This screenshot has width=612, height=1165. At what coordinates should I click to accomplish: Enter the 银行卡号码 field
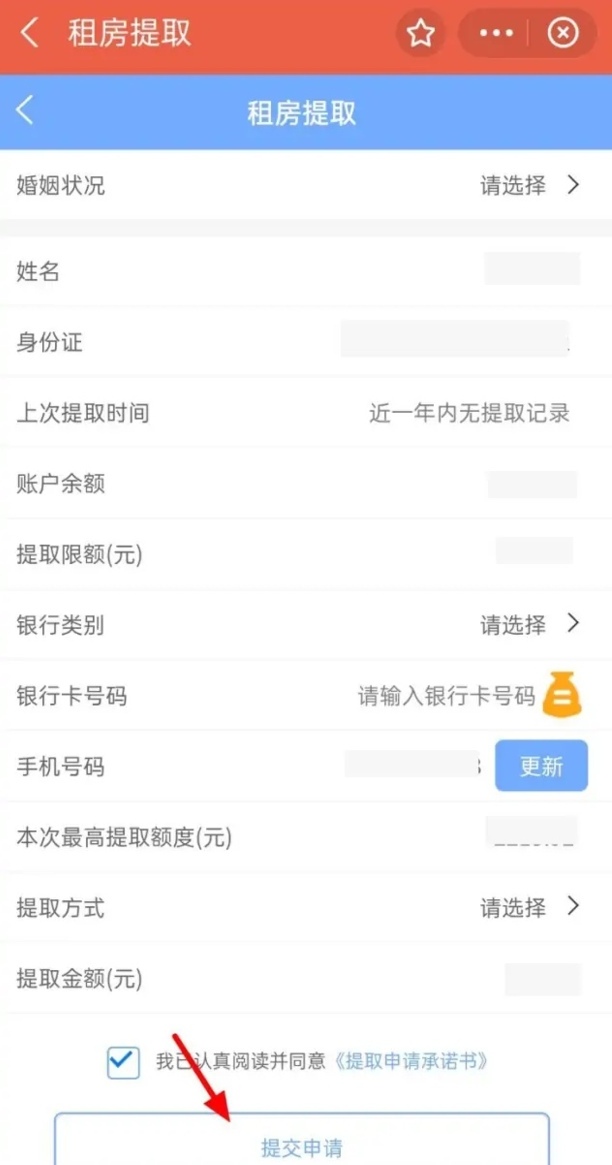coord(446,696)
